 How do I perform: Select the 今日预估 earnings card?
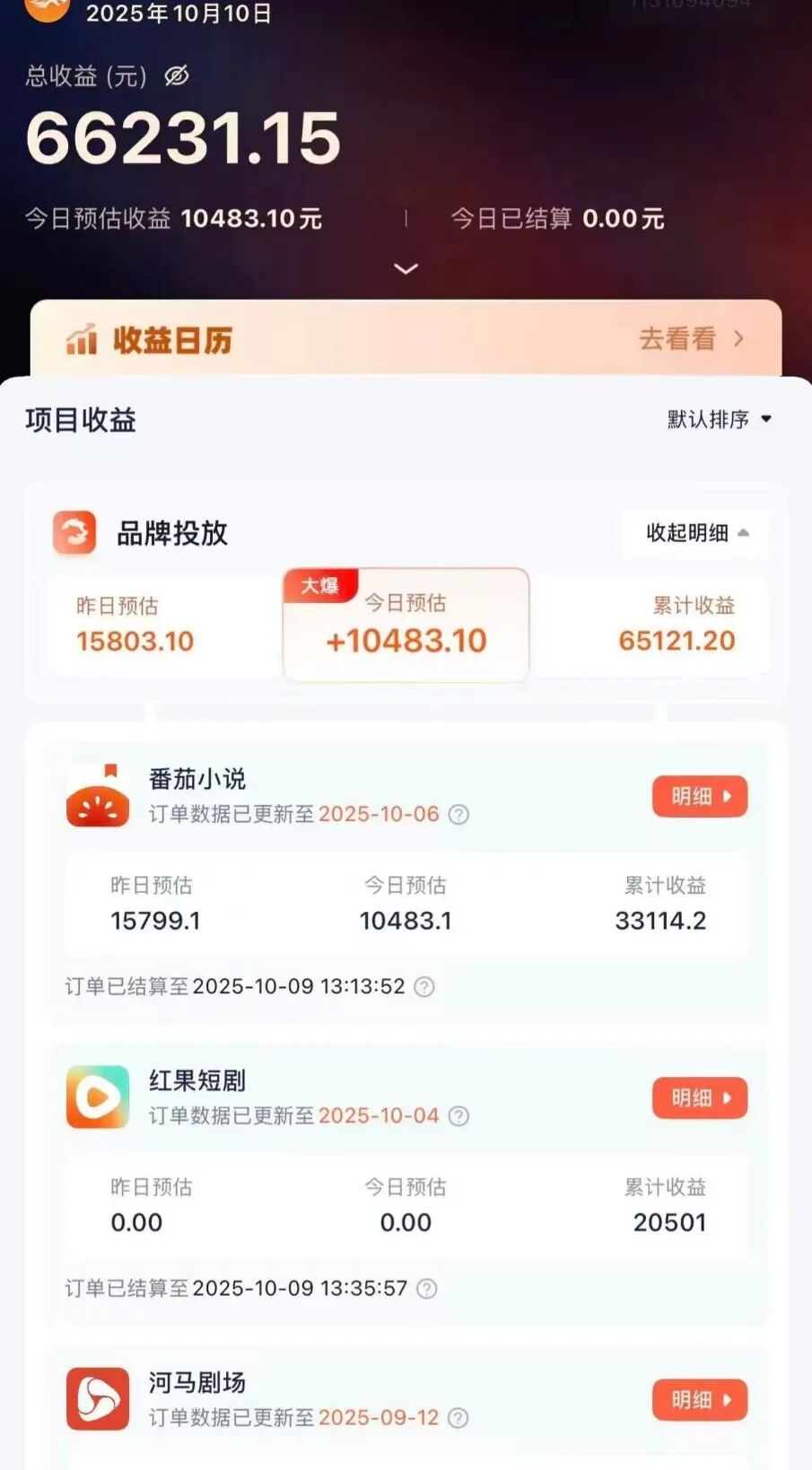coord(406,626)
